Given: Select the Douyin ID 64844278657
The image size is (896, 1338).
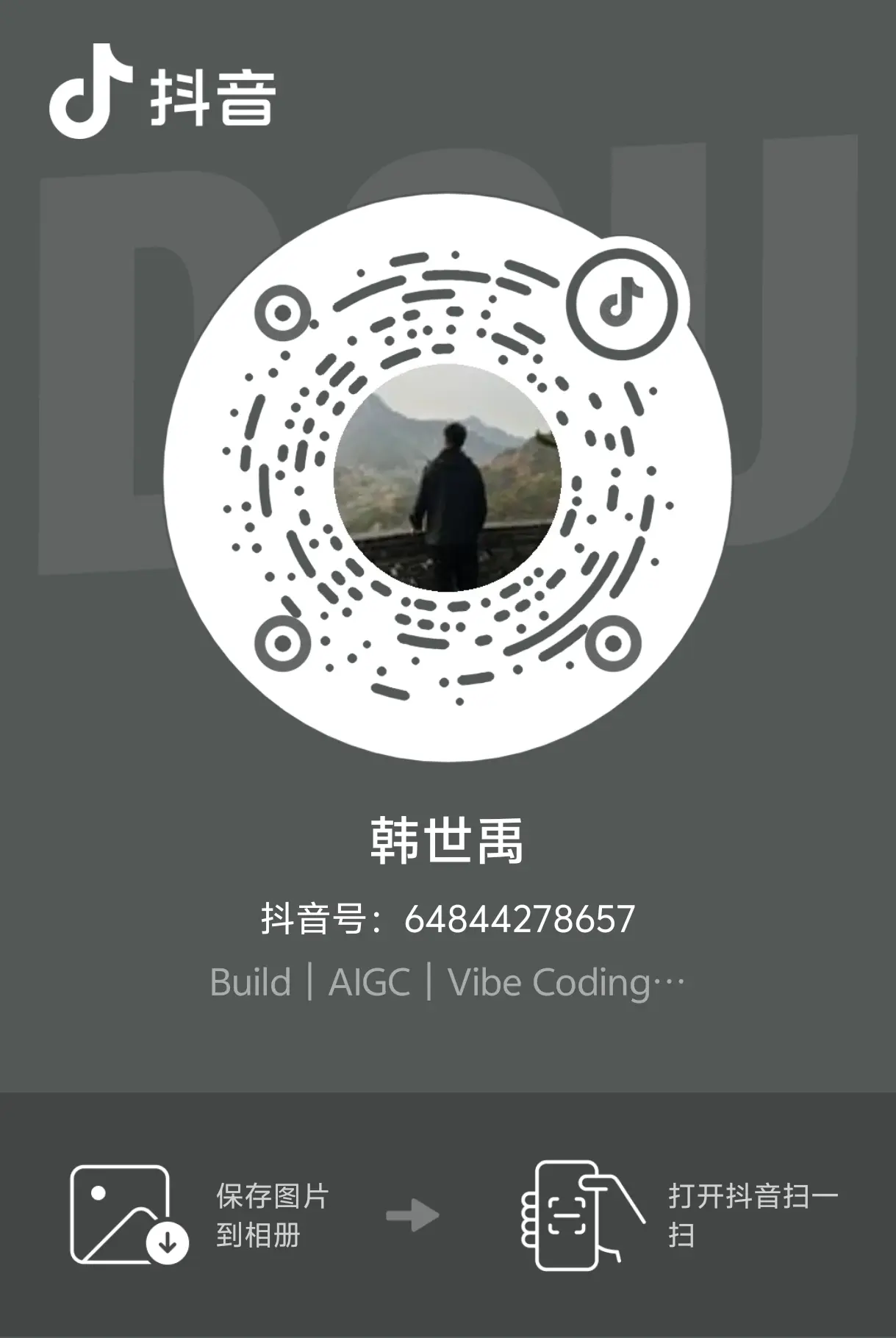Looking at the screenshot, I should 518,917.
